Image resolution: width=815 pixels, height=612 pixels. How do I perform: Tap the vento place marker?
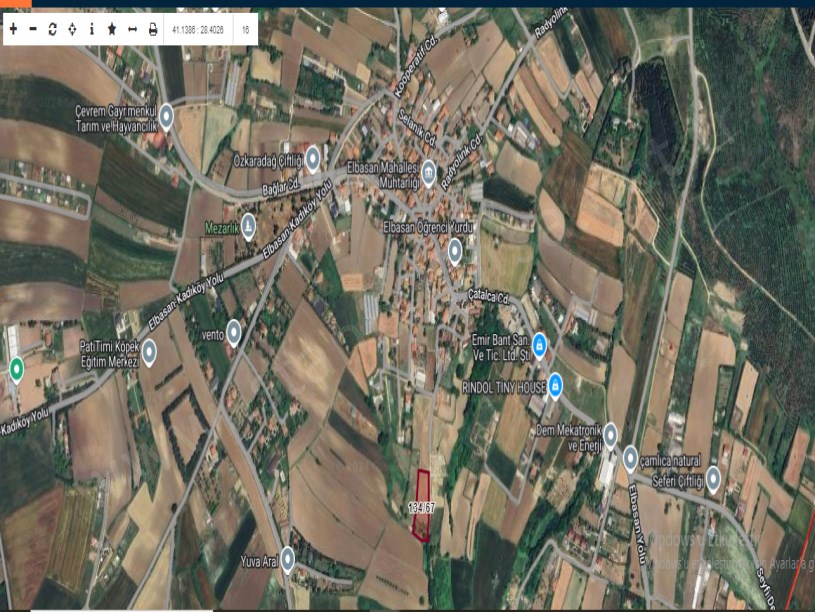pos(234,331)
